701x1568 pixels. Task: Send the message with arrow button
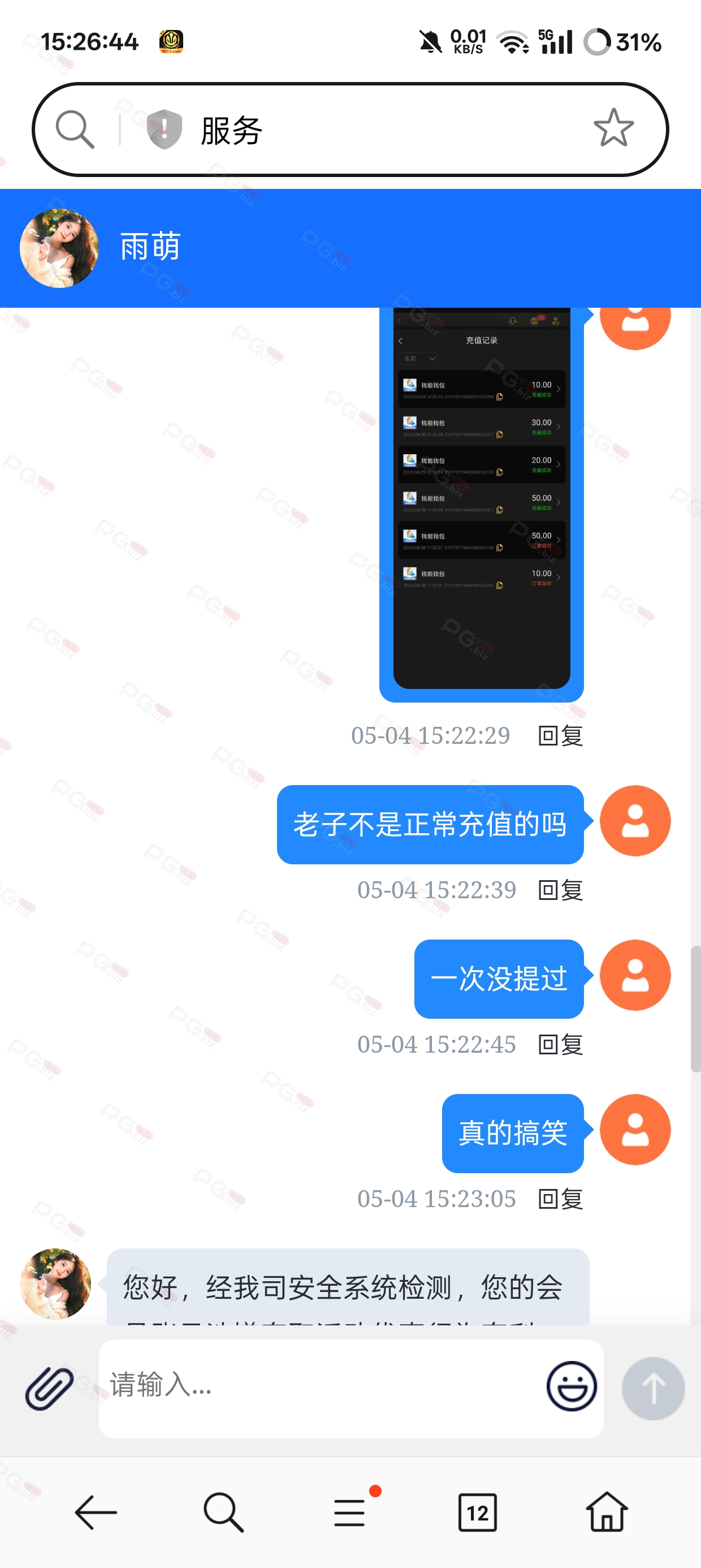pos(653,1389)
